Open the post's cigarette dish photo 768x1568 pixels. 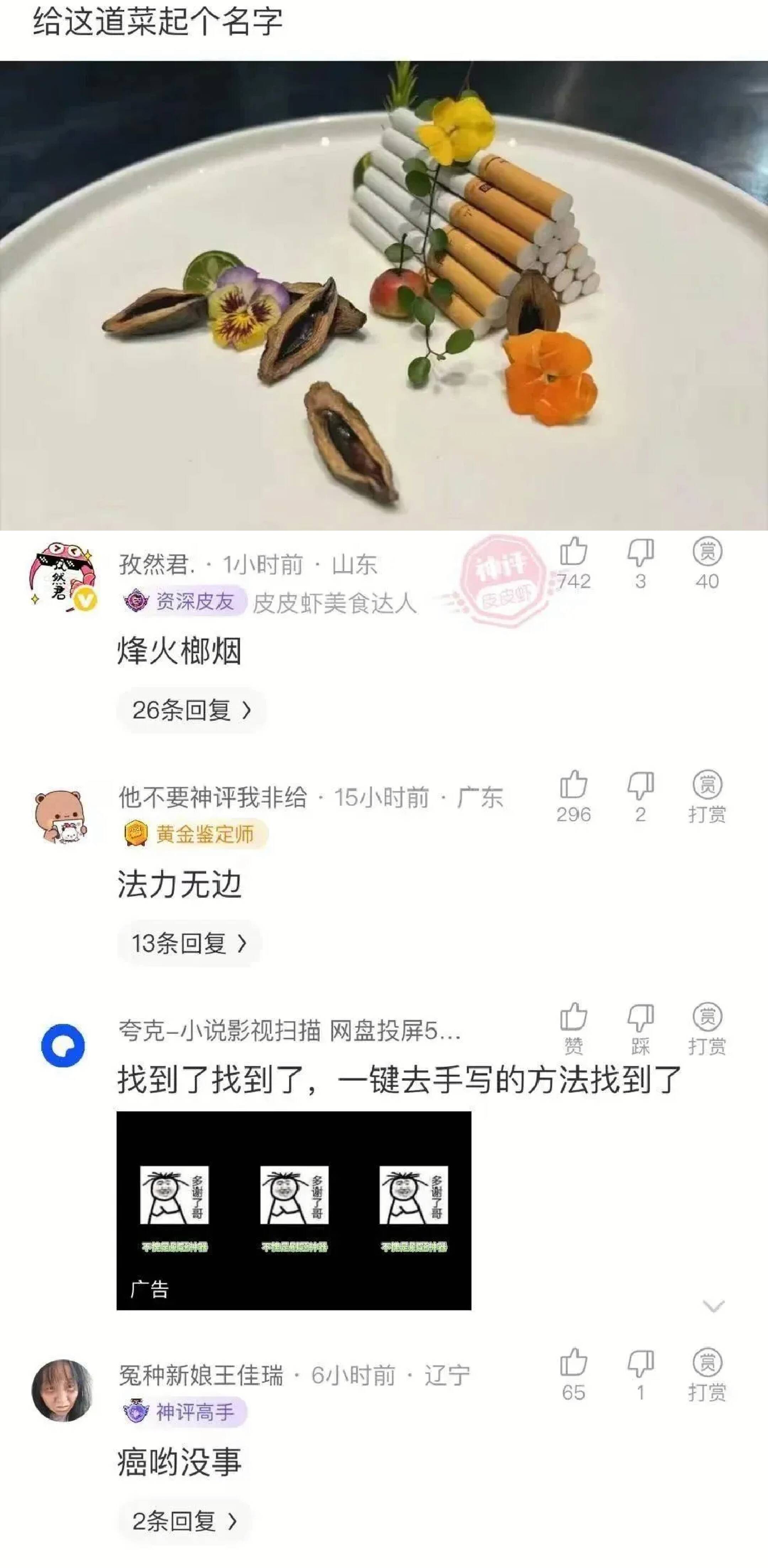384,295
